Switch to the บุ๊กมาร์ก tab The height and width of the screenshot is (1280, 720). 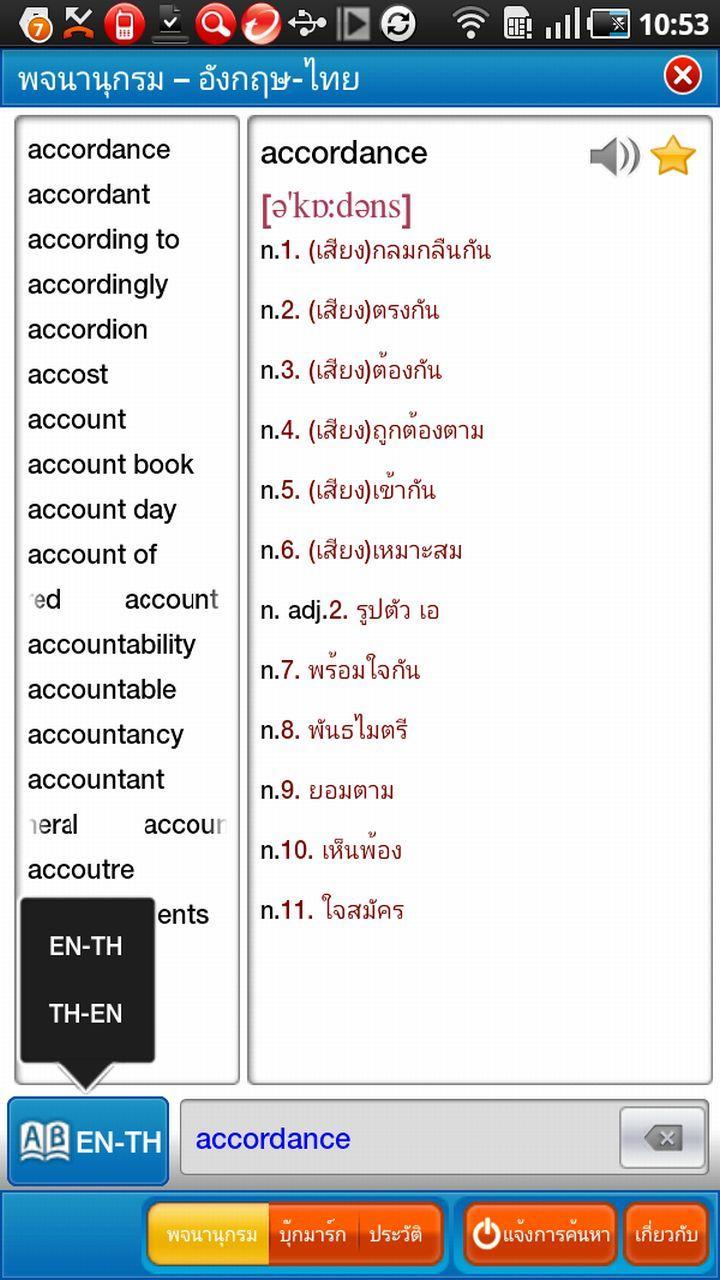click(312, 1234)
